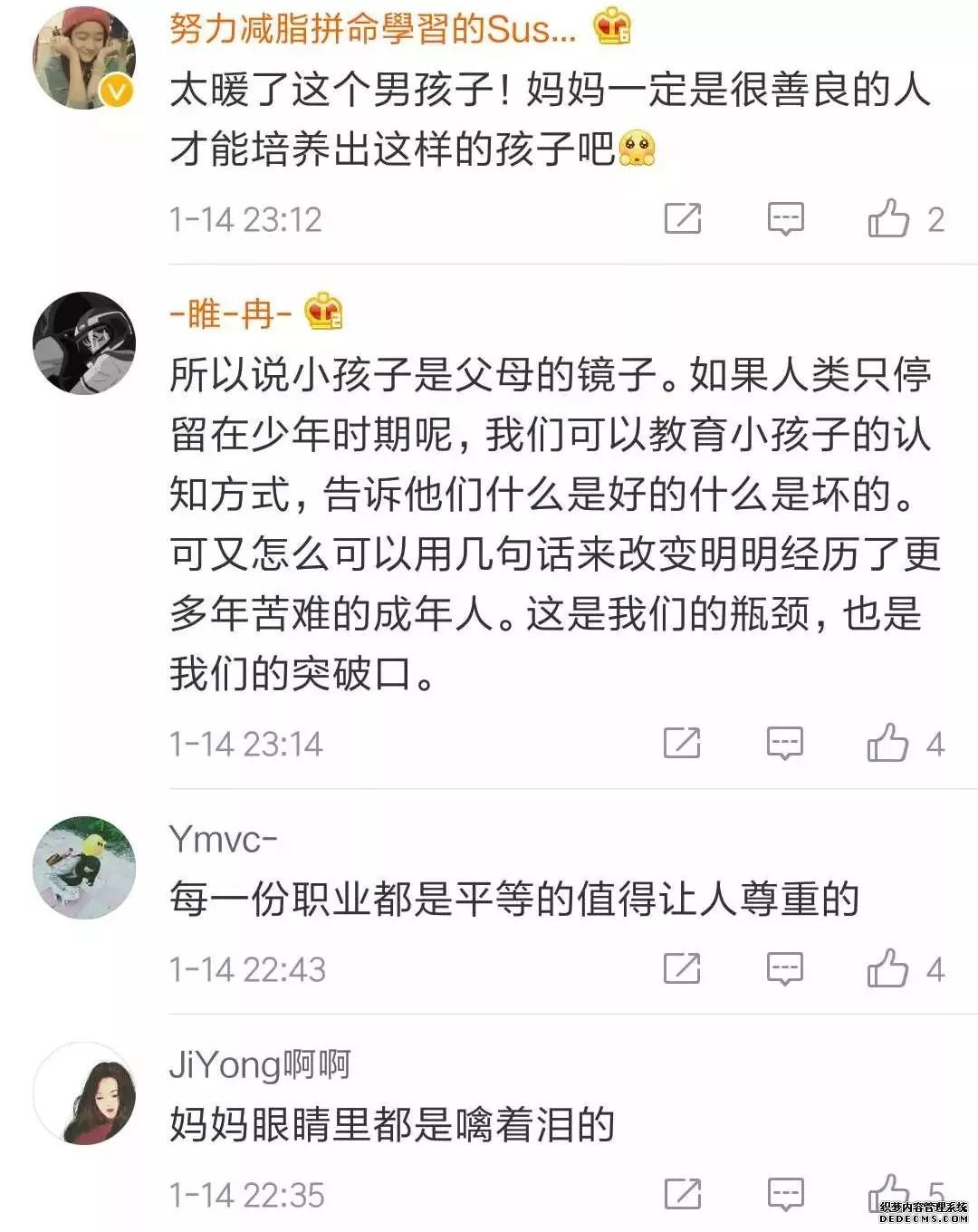Open JiYong啊啊's avatar profile
The image size is (978, 1232).
coord(84,1092)
